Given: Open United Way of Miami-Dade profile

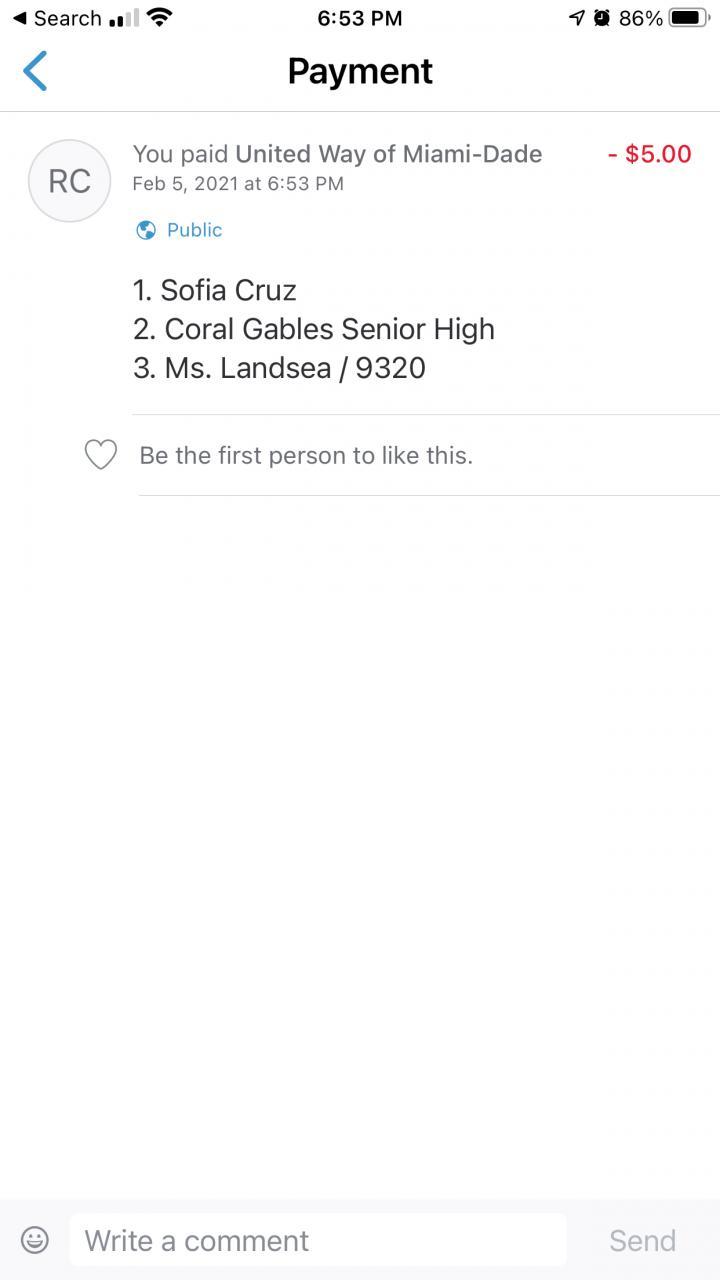Looking at the screenshot, I should [388, 154].
